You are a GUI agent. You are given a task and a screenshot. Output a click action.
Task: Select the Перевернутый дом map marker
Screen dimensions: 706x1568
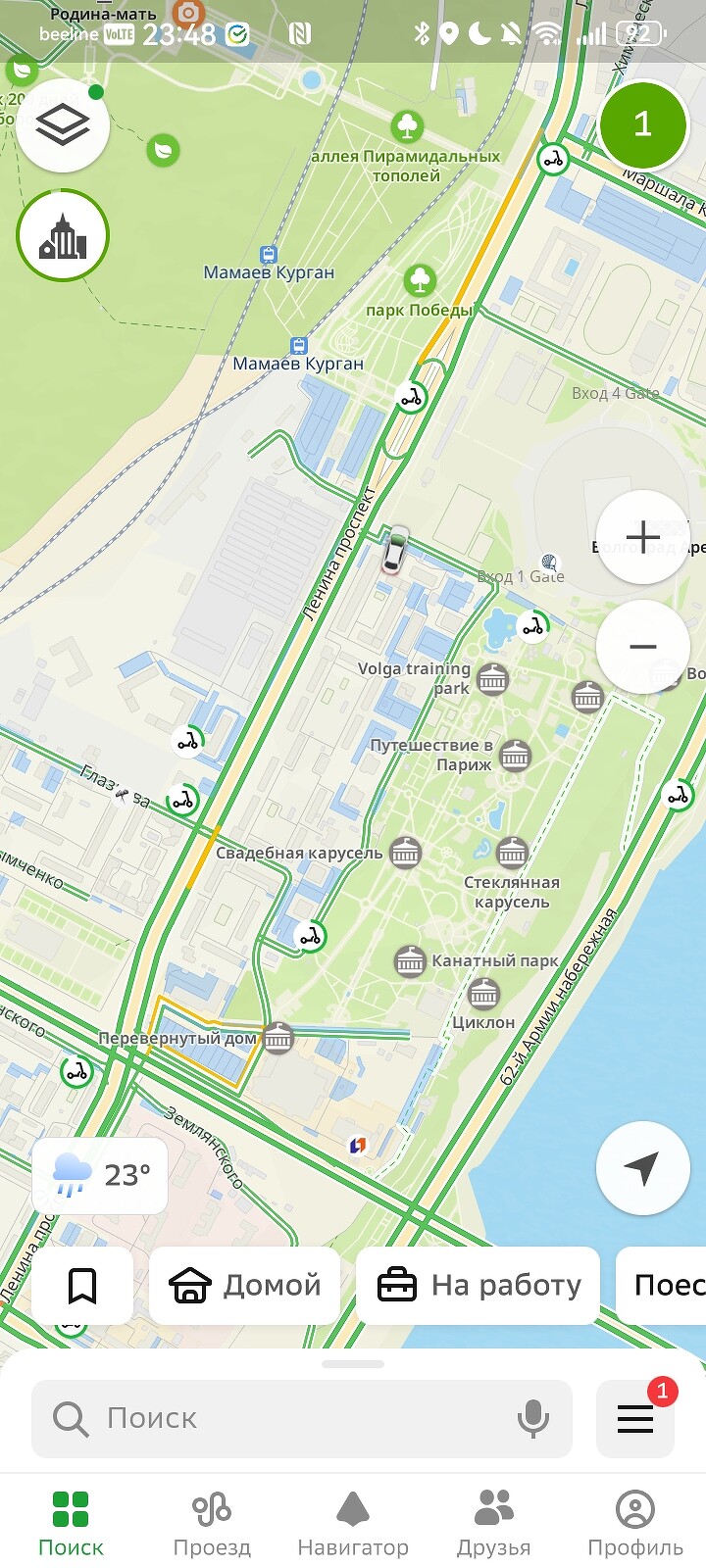pos(278,1037)
